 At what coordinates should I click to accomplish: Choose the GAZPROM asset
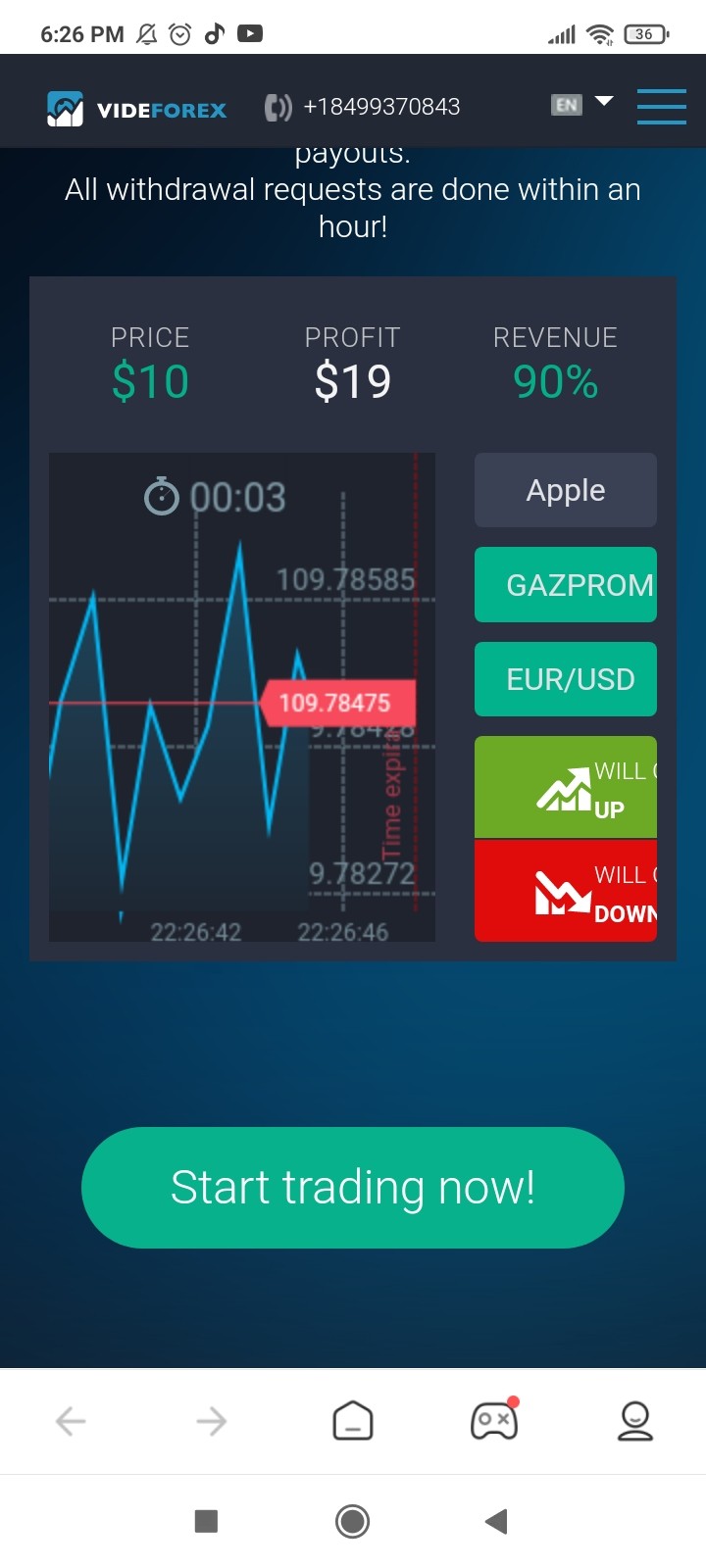tap(566, 585)
